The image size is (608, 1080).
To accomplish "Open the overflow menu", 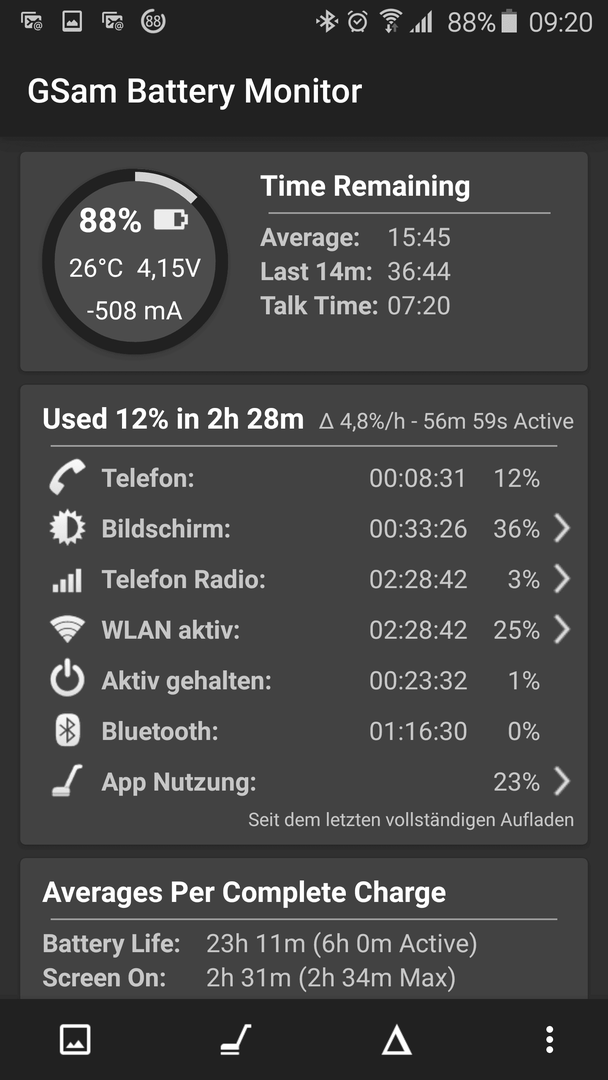I will click(549, 1039).
